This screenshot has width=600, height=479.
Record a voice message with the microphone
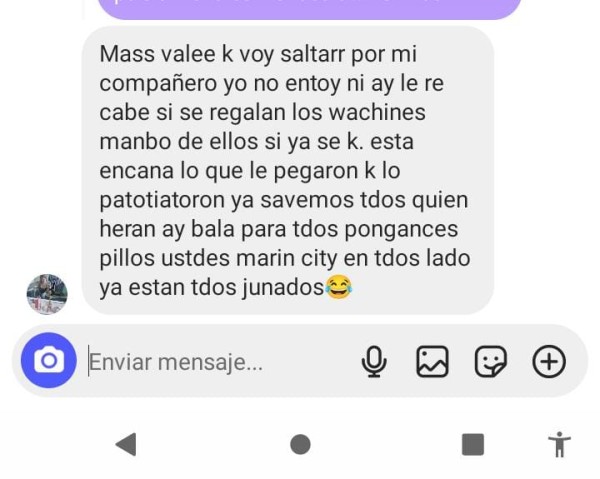point(374,362)
